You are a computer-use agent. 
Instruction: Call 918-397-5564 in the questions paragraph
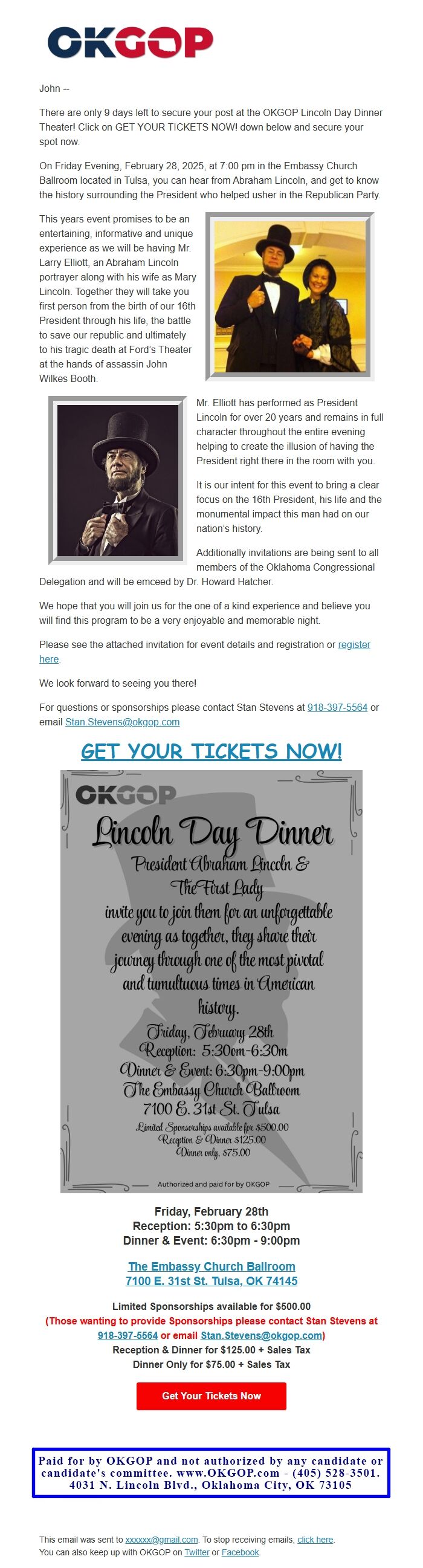click(337, 707)
